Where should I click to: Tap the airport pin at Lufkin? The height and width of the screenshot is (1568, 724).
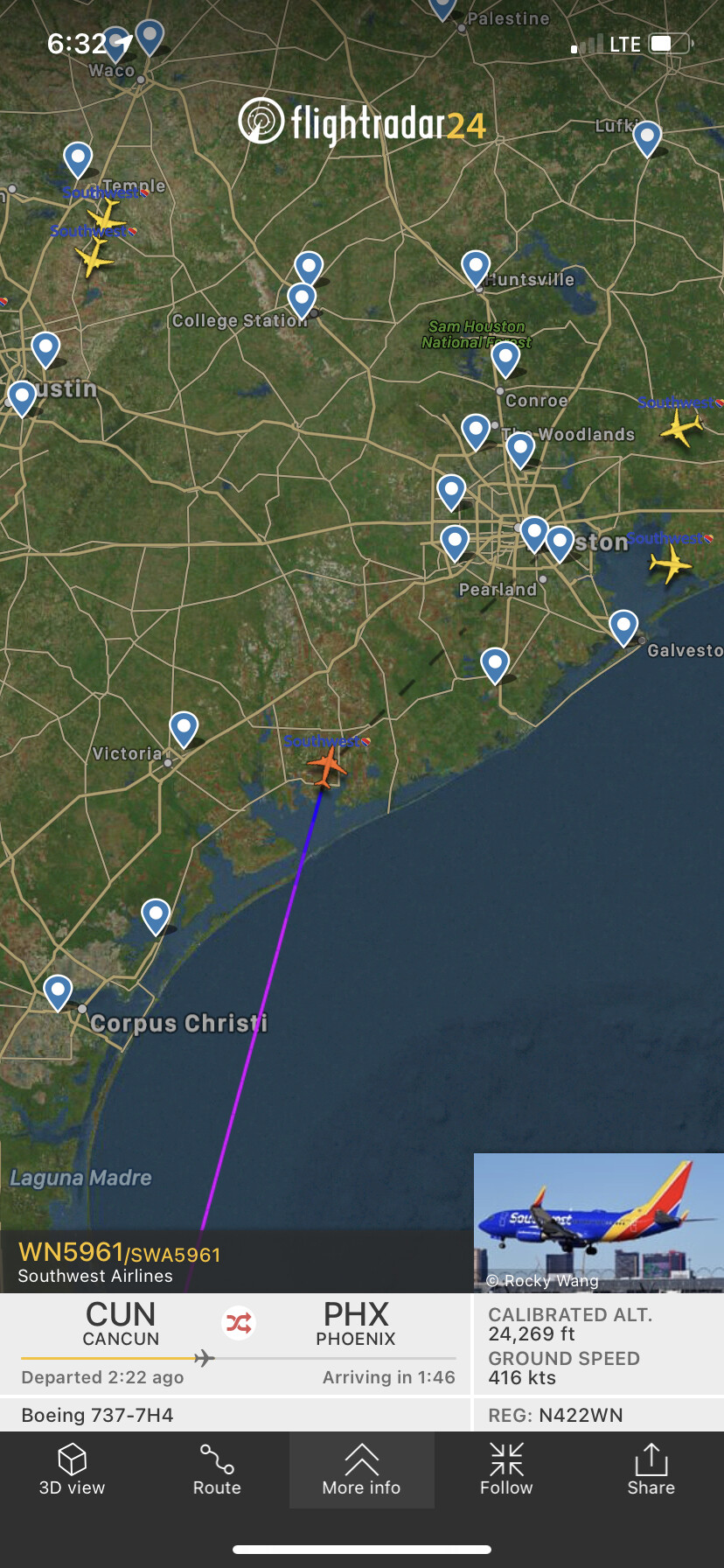pos(647,137)
